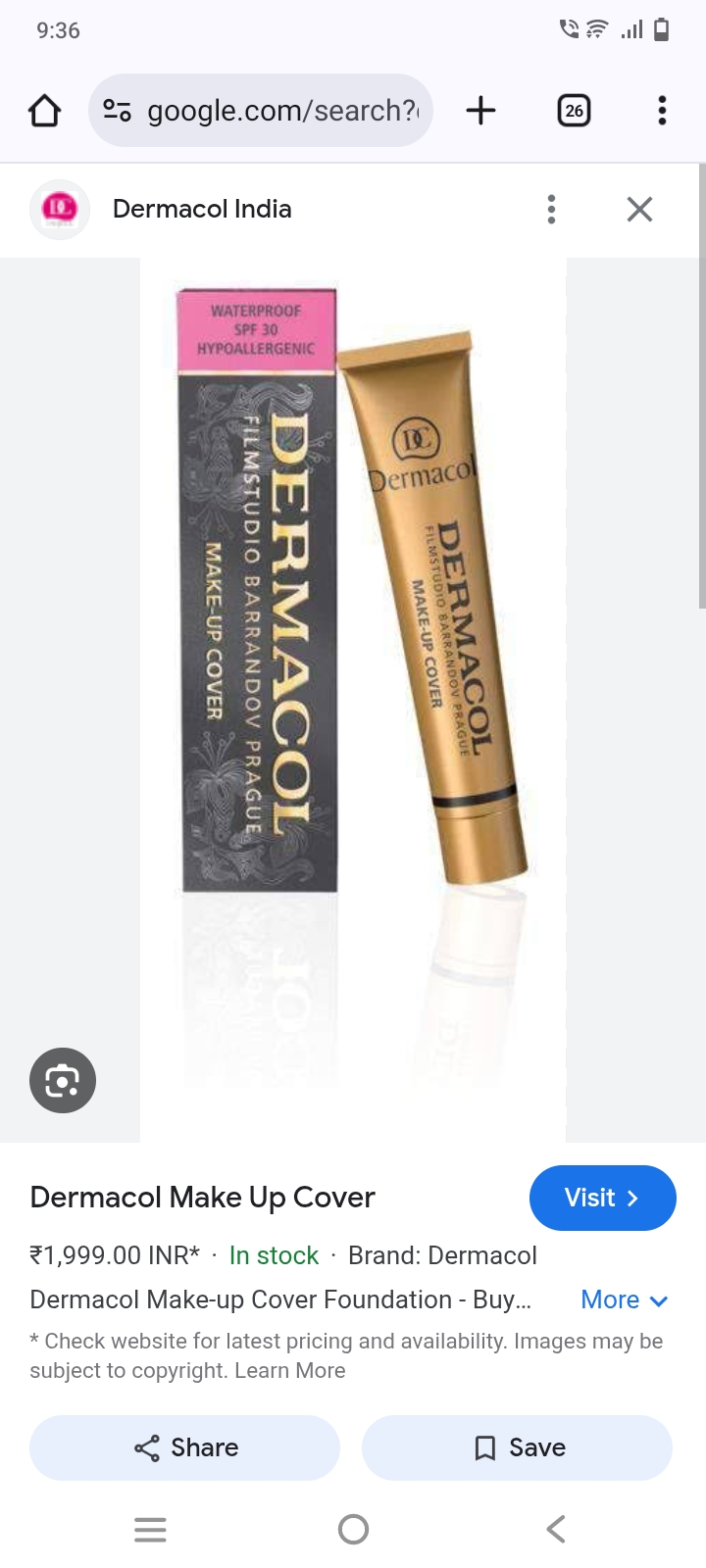
Task: Open Chrome's three-dot overflow menu
Action: coord(662,111)
